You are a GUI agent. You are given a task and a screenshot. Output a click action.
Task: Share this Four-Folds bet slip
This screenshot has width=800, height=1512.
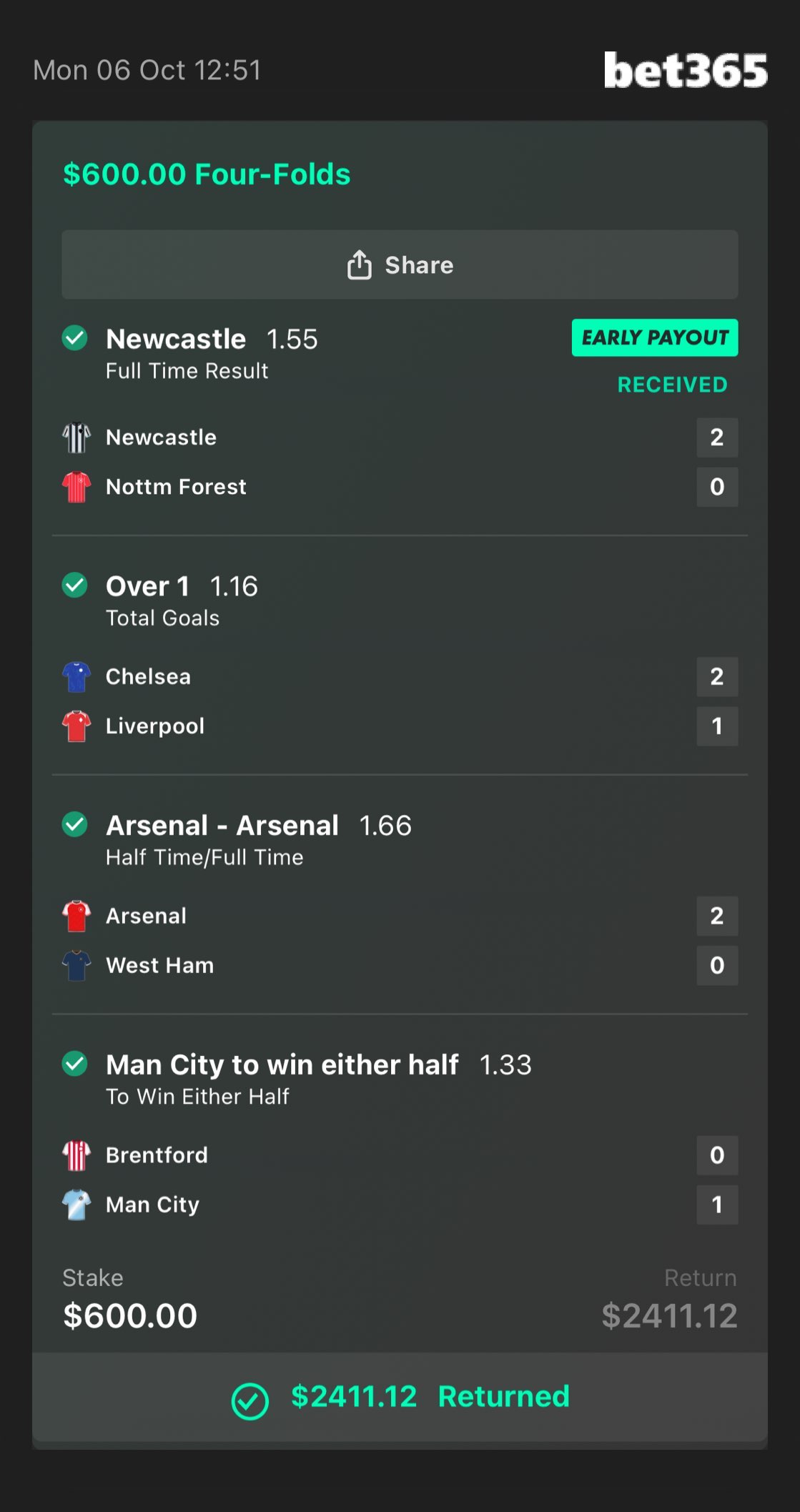[400, 265]
